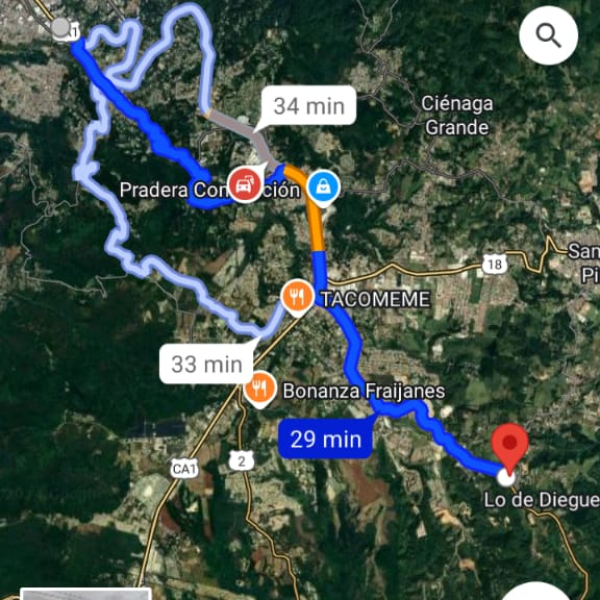Select the 33 min alternate route
This screenshot has width=600, height=600.
click(205, 364)
